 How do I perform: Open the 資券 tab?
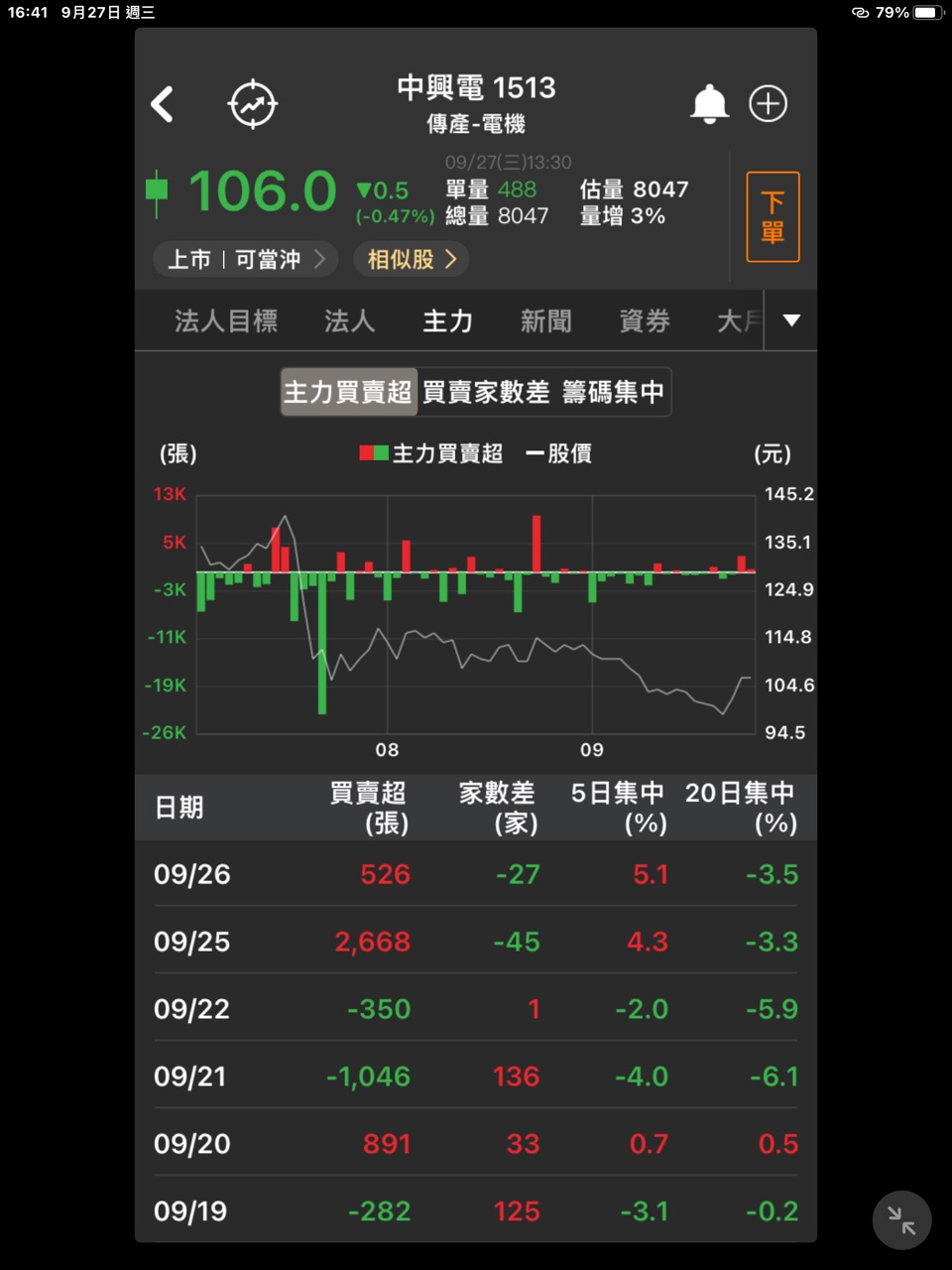click(644, 321)
